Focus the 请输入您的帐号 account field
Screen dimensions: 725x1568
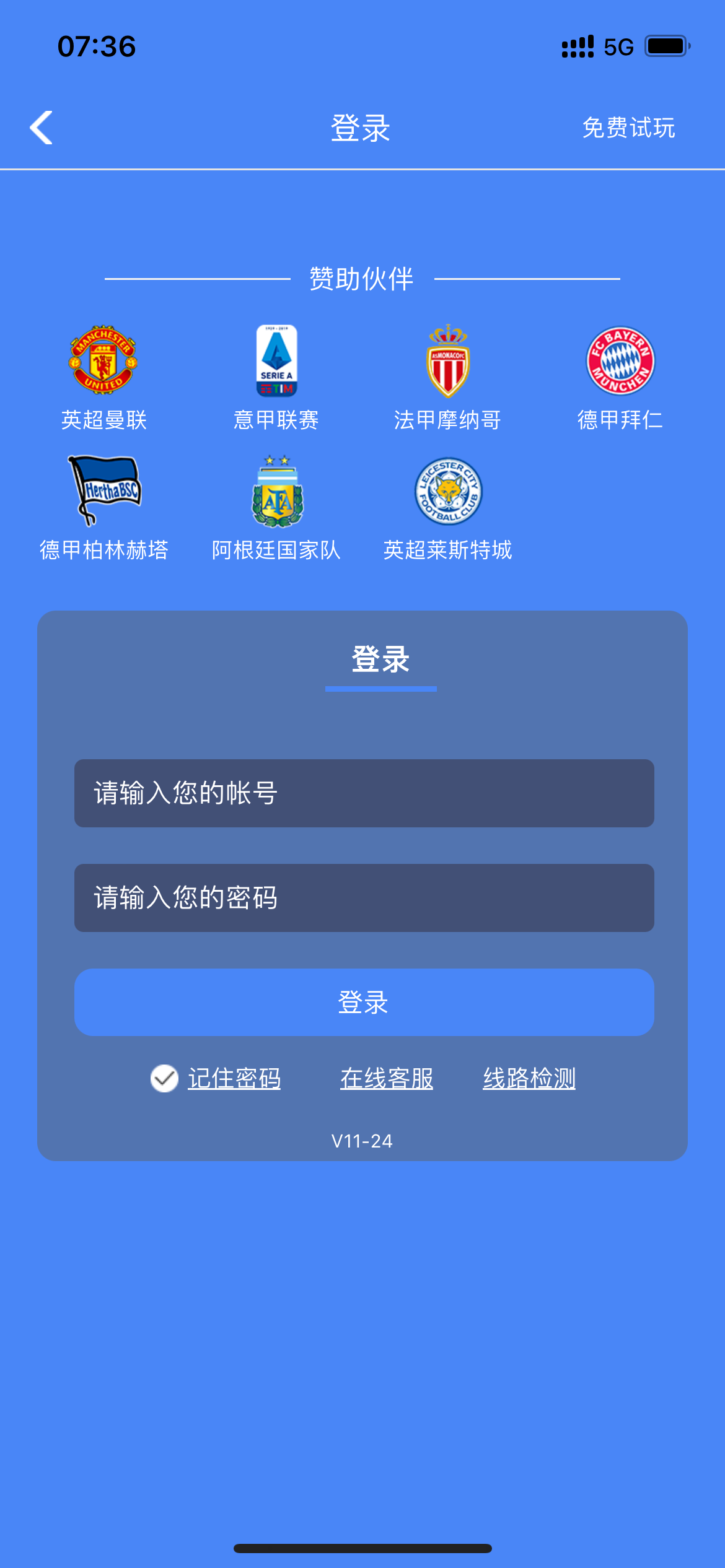tap(364, 793)
